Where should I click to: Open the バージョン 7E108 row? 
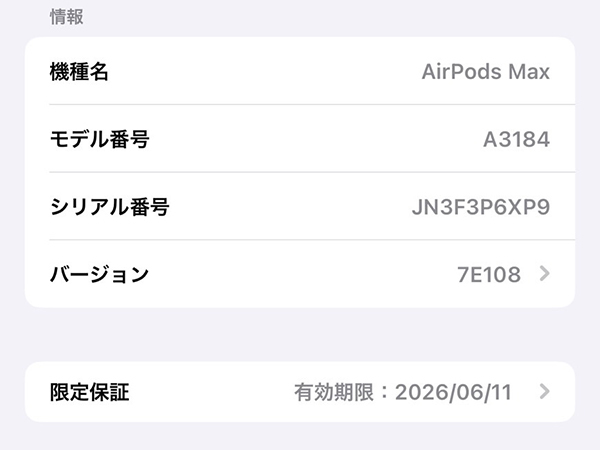tap(300, 274)
